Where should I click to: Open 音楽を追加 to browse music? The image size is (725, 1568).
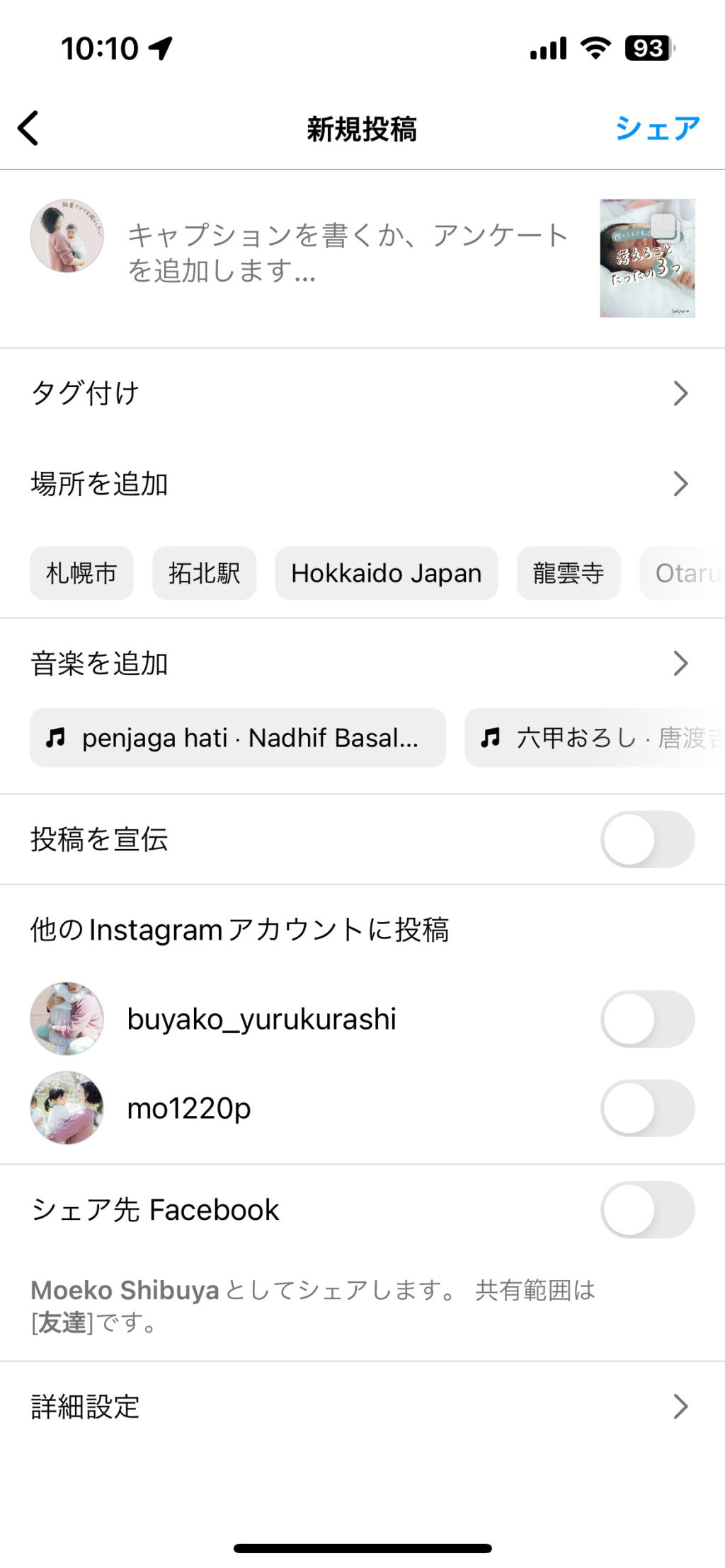pos(362,664)
